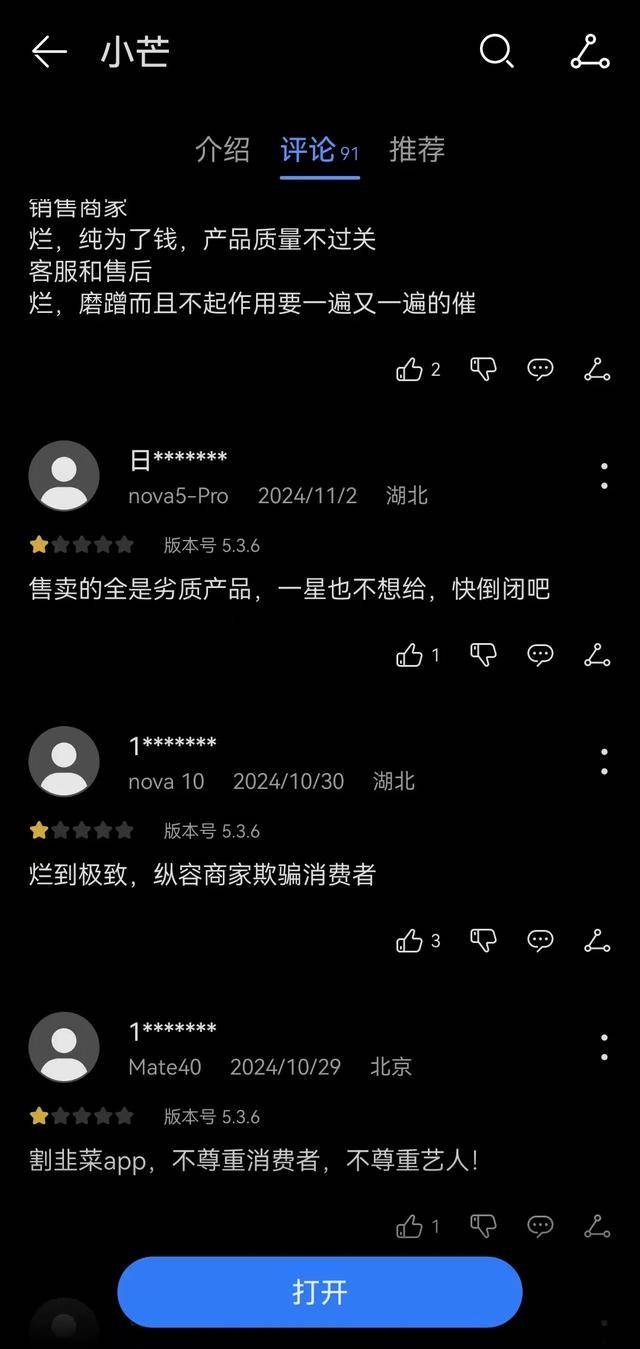Open the nova5-Pro reviewer's avatar
The width and height of the screenshot is (640, 1349).
[x=64, y=476]
